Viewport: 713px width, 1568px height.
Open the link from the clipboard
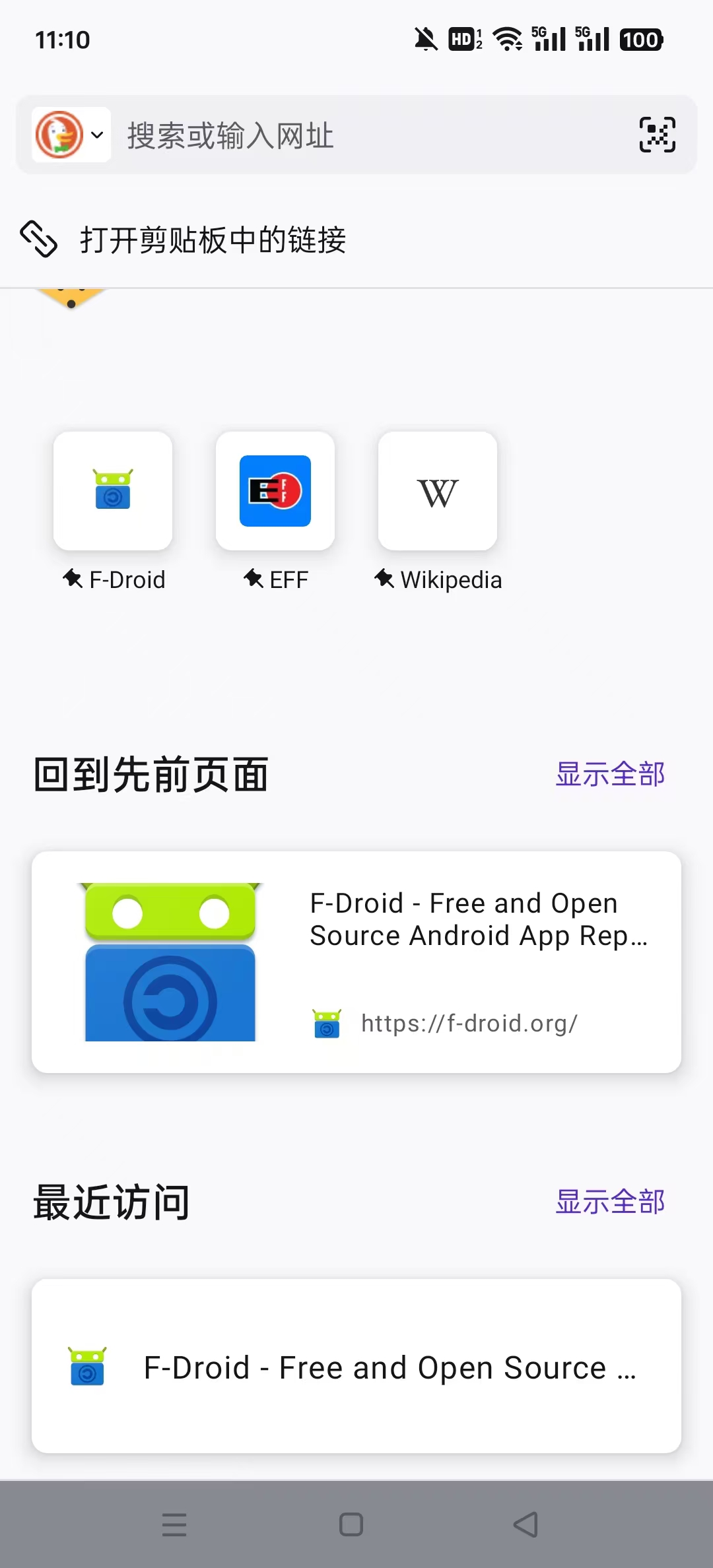tap(356, 240)
